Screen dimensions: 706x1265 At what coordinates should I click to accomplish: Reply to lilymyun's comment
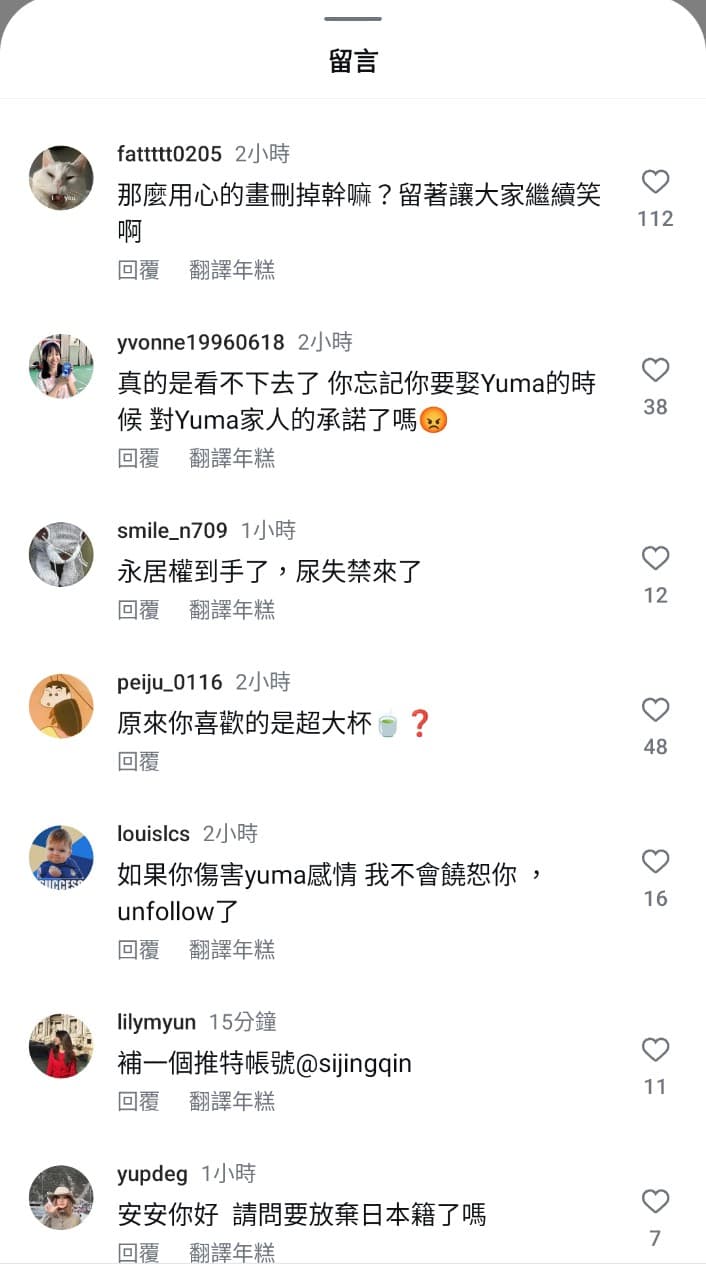(x=139, y=1101)
